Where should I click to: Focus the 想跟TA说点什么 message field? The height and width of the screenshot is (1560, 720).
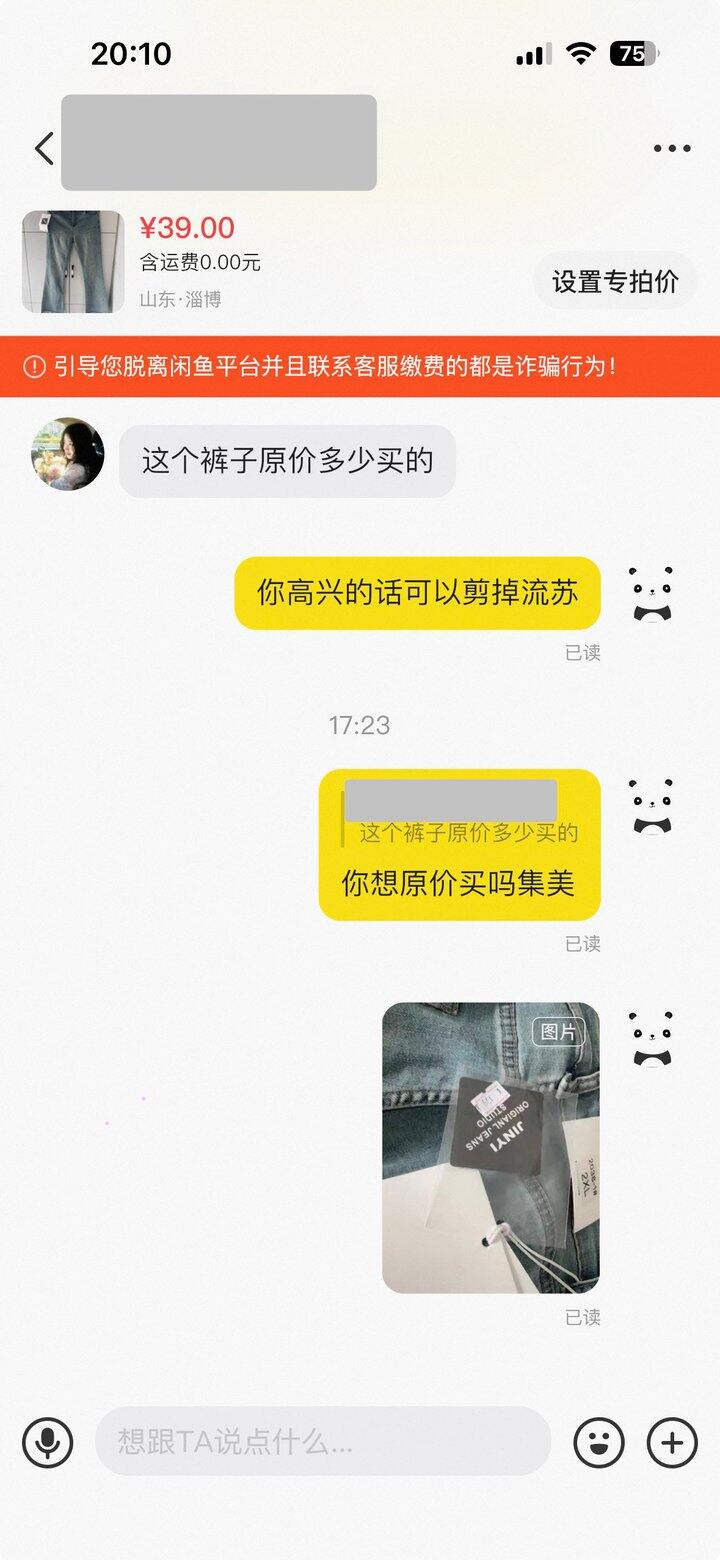coord(322,1442)
